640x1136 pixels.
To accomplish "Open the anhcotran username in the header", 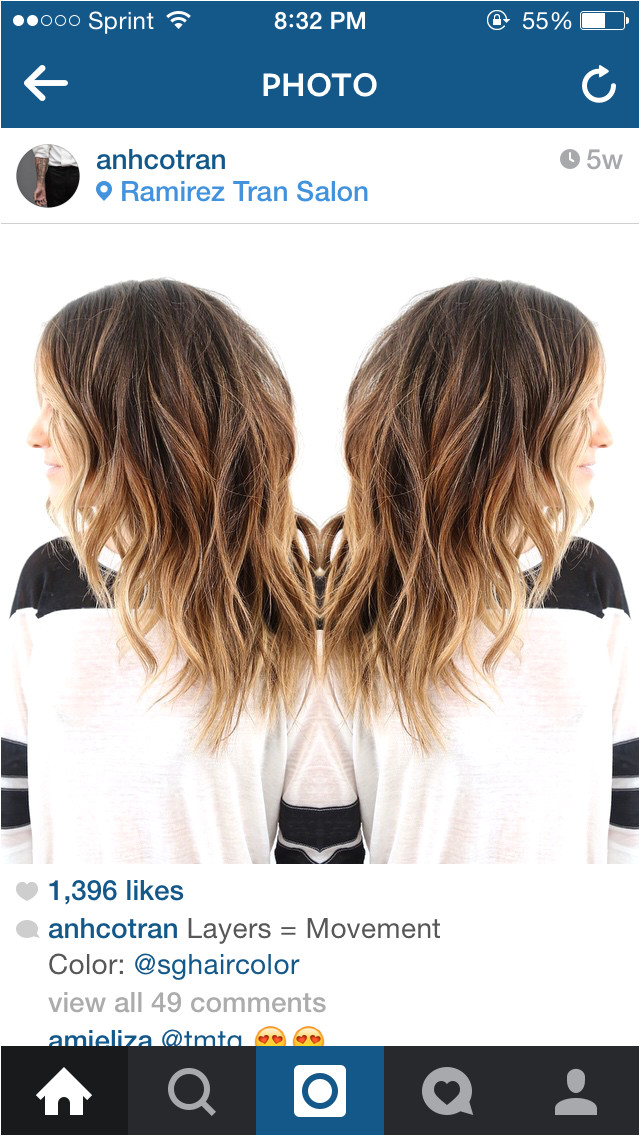I will (x=161, y=160).
